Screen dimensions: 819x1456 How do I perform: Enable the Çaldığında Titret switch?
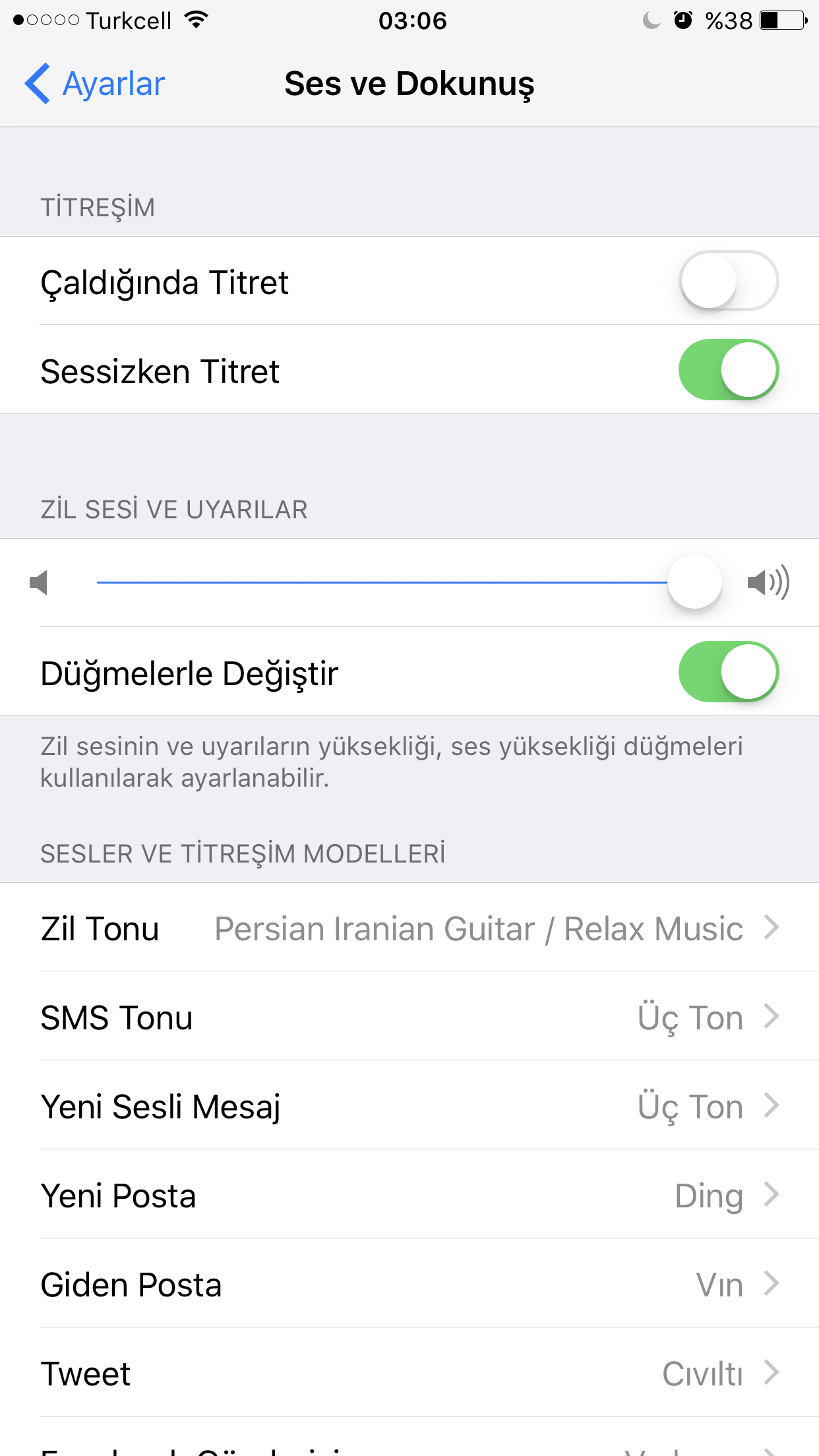(729, 281)
